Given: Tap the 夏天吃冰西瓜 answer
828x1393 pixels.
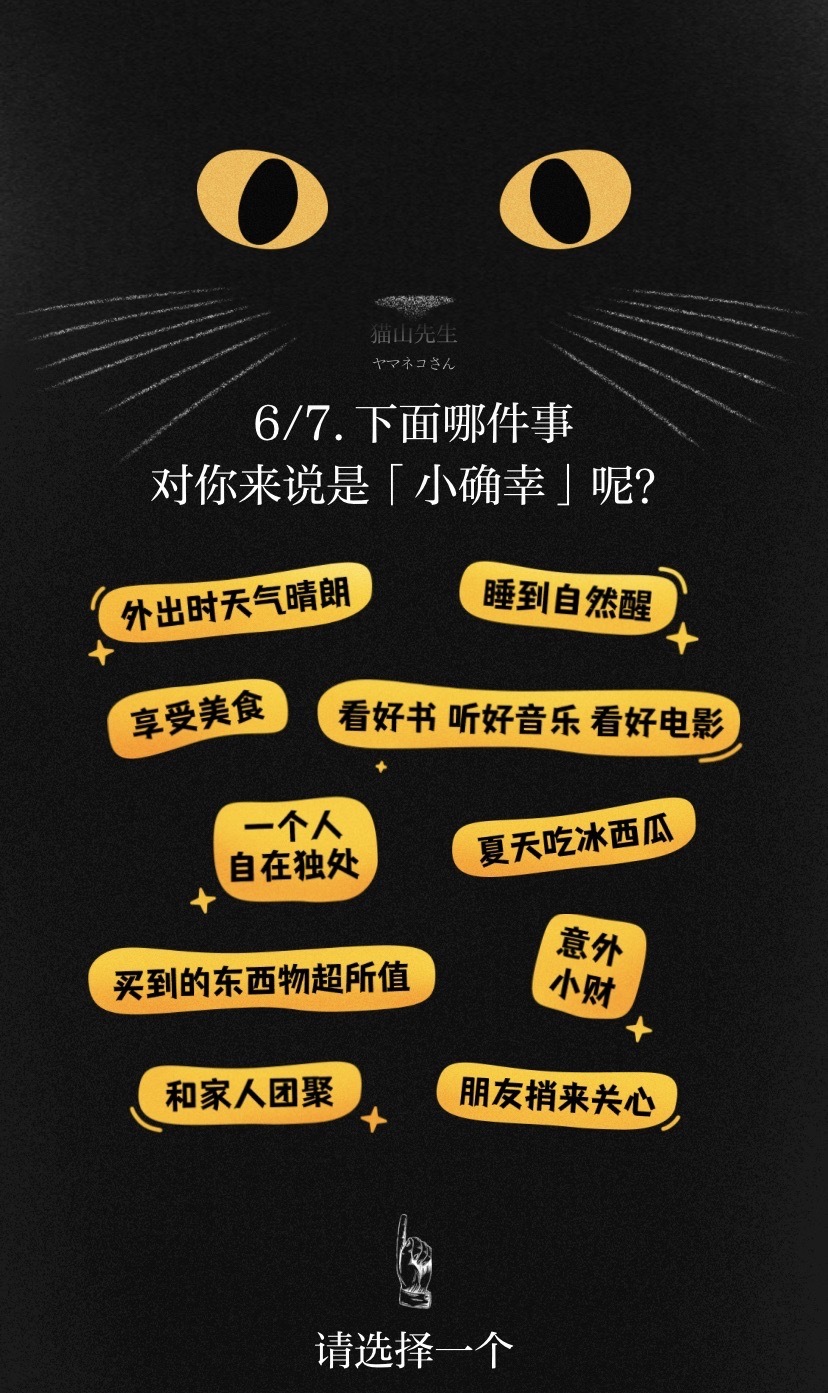Looking at the screenshot, I should pos(573,839).
